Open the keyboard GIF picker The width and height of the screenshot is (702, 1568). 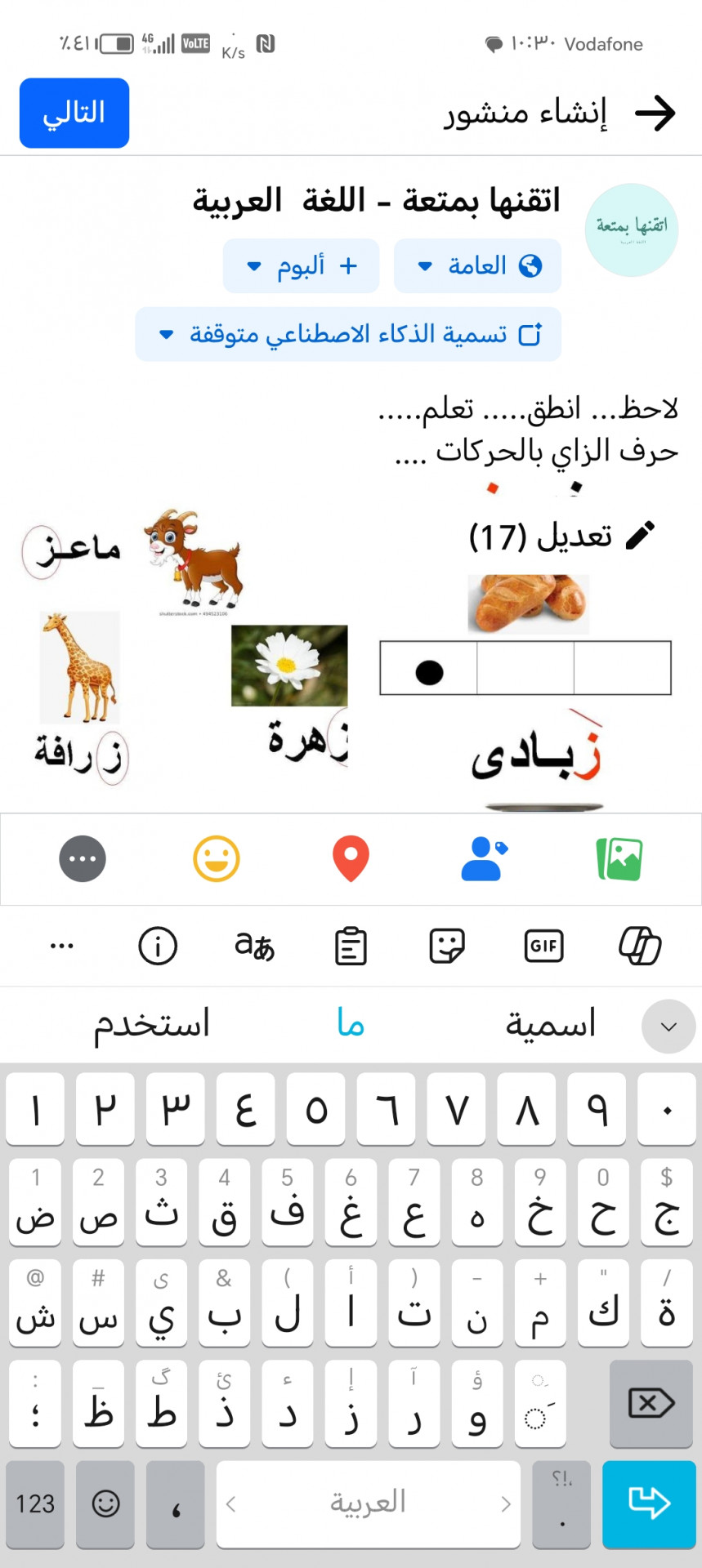click(x=543, y=946)
